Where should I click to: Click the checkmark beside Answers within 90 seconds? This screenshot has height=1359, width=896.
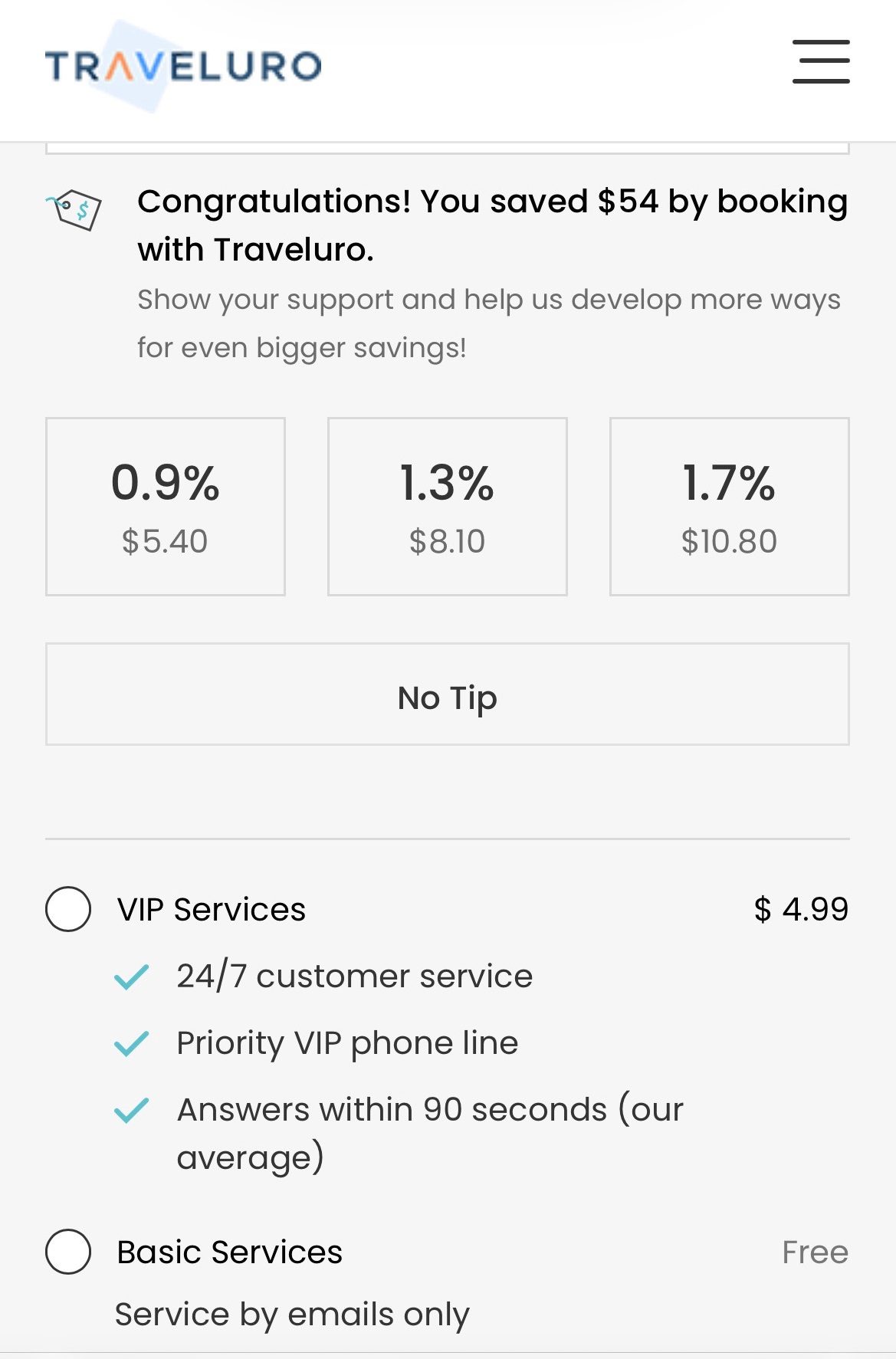(132, 1108)
